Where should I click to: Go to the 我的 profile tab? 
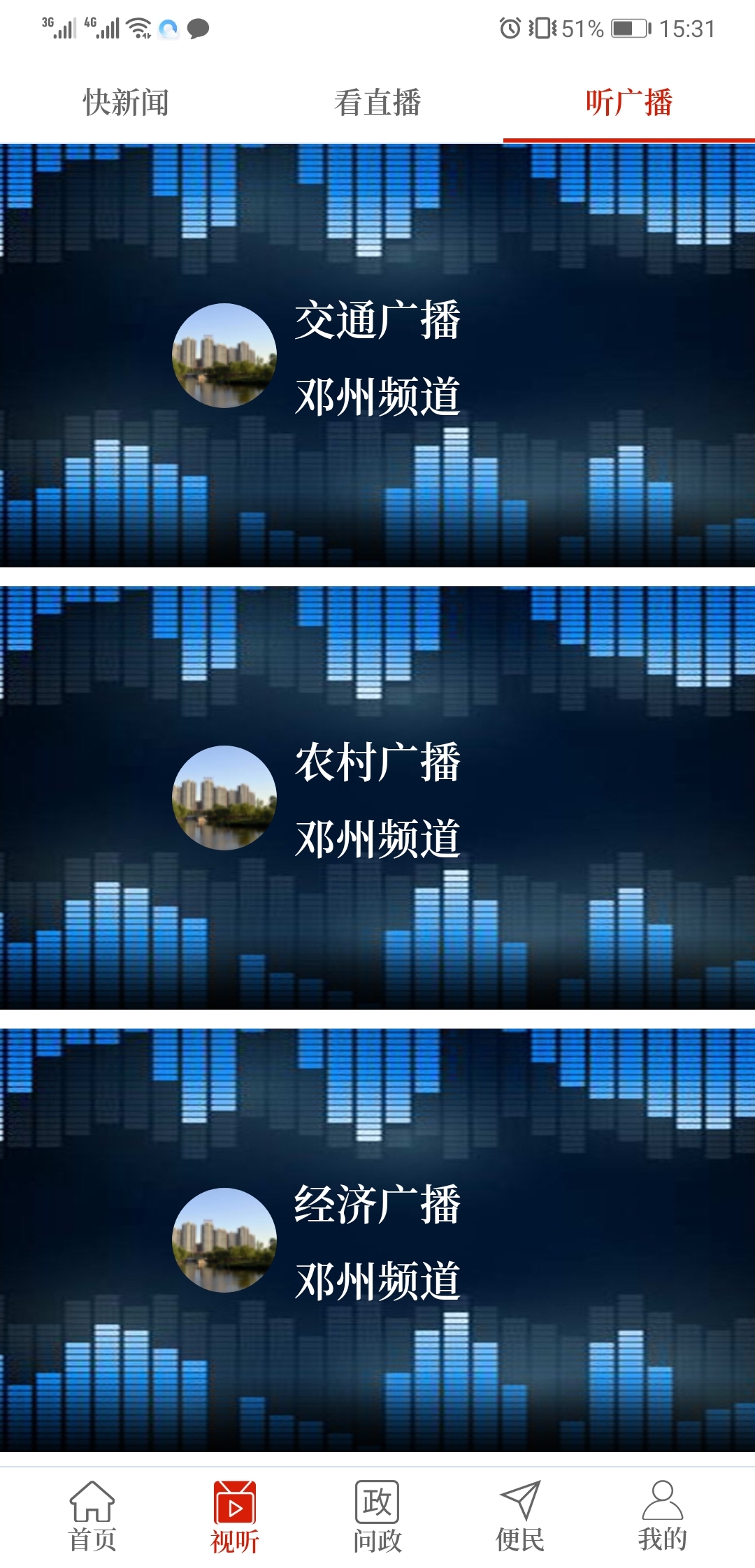click(663, 1516)
